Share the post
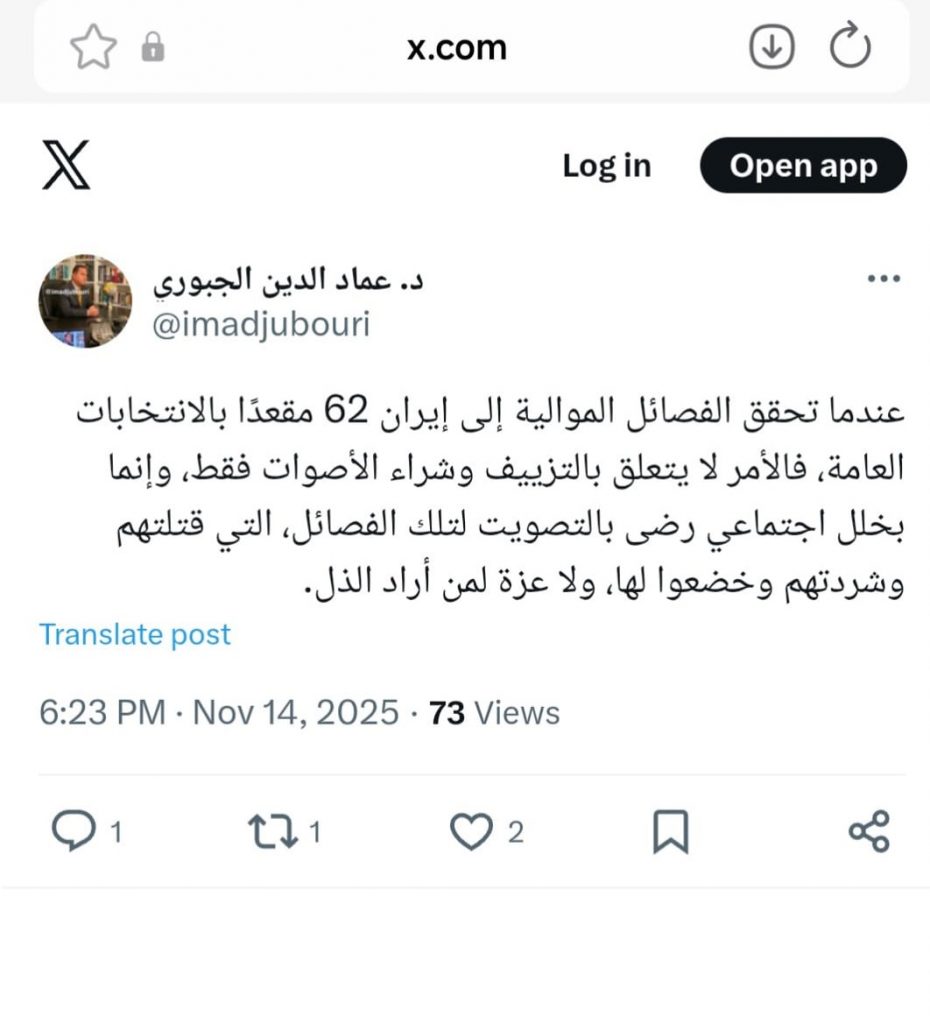 (868, 832)
